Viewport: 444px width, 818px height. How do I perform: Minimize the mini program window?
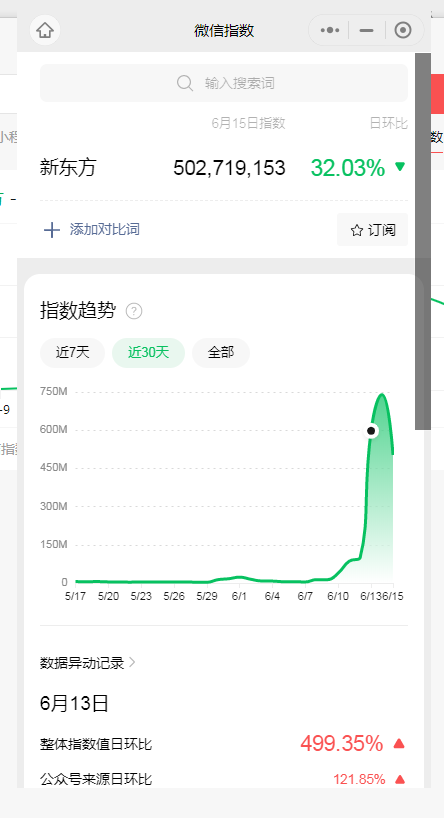pyautogui.click(x=367, y=30)
